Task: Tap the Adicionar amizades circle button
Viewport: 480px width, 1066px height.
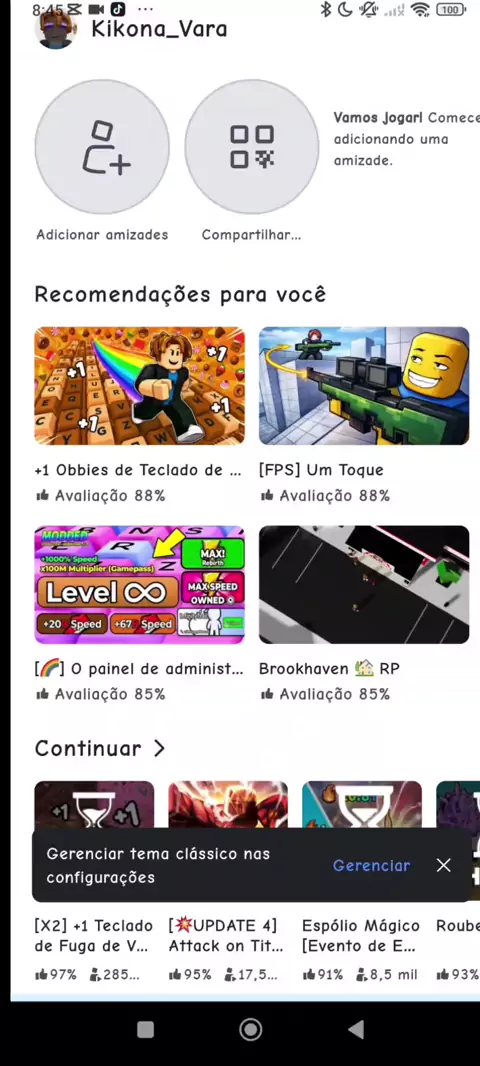Action: 102,147
